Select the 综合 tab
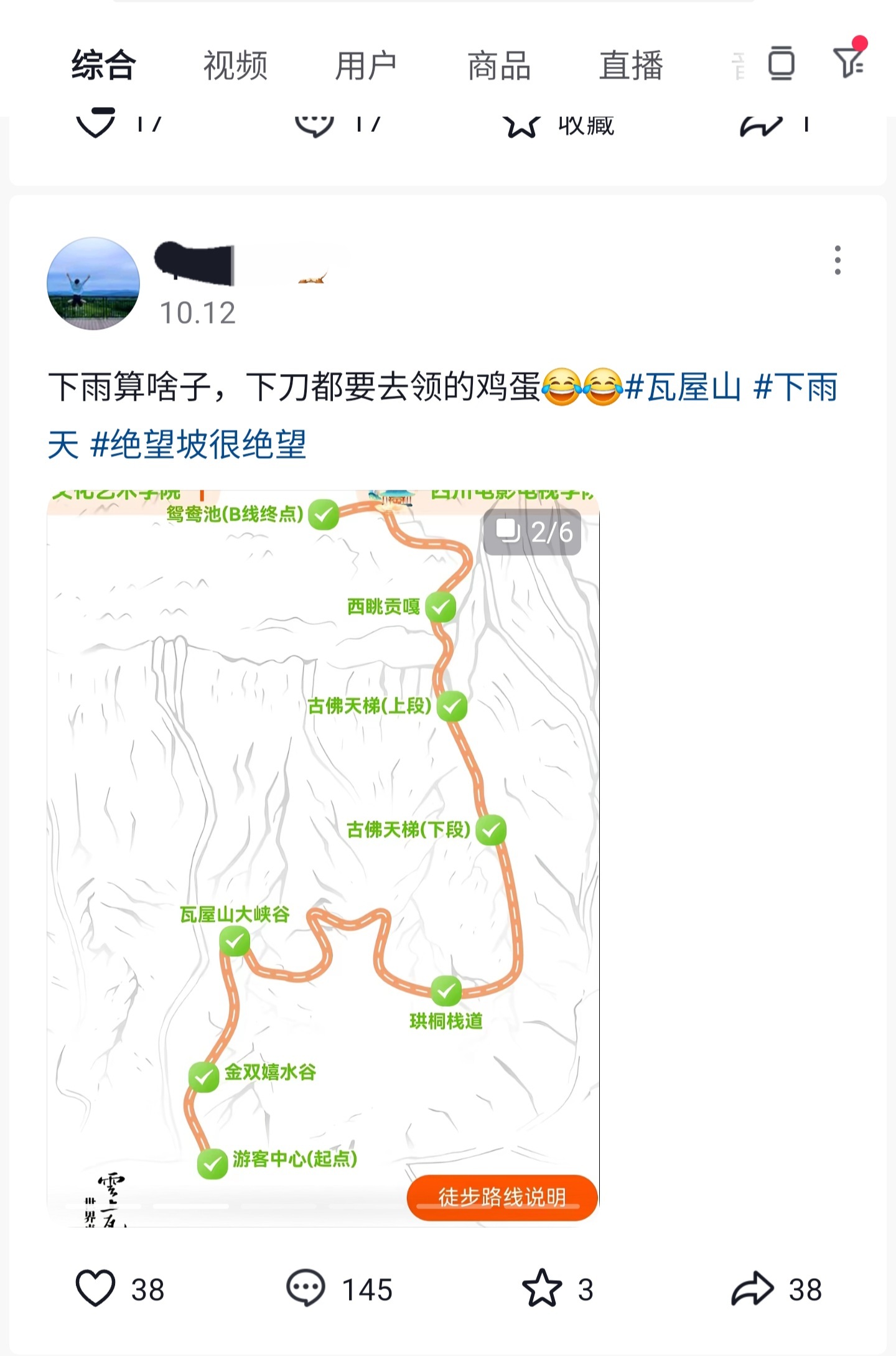 point(104,65)
